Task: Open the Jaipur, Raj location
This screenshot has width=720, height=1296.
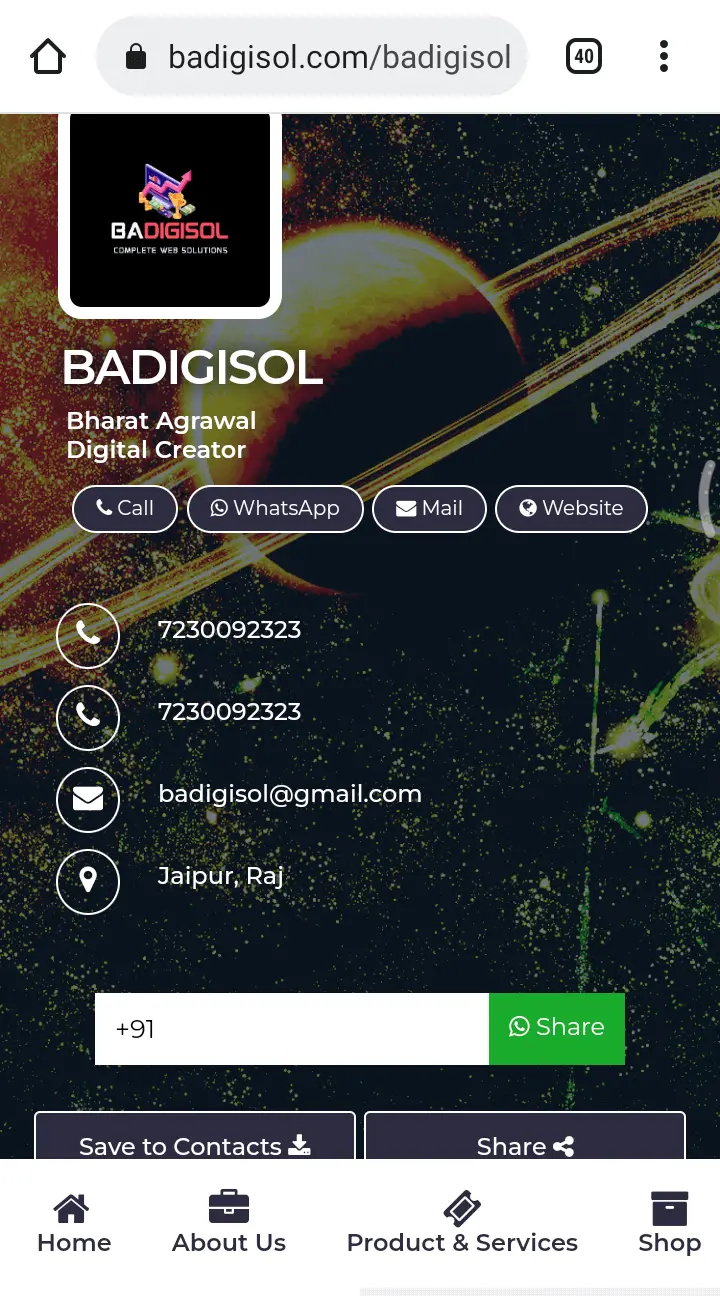Action: pyautogui.click(x=220, y=877)
